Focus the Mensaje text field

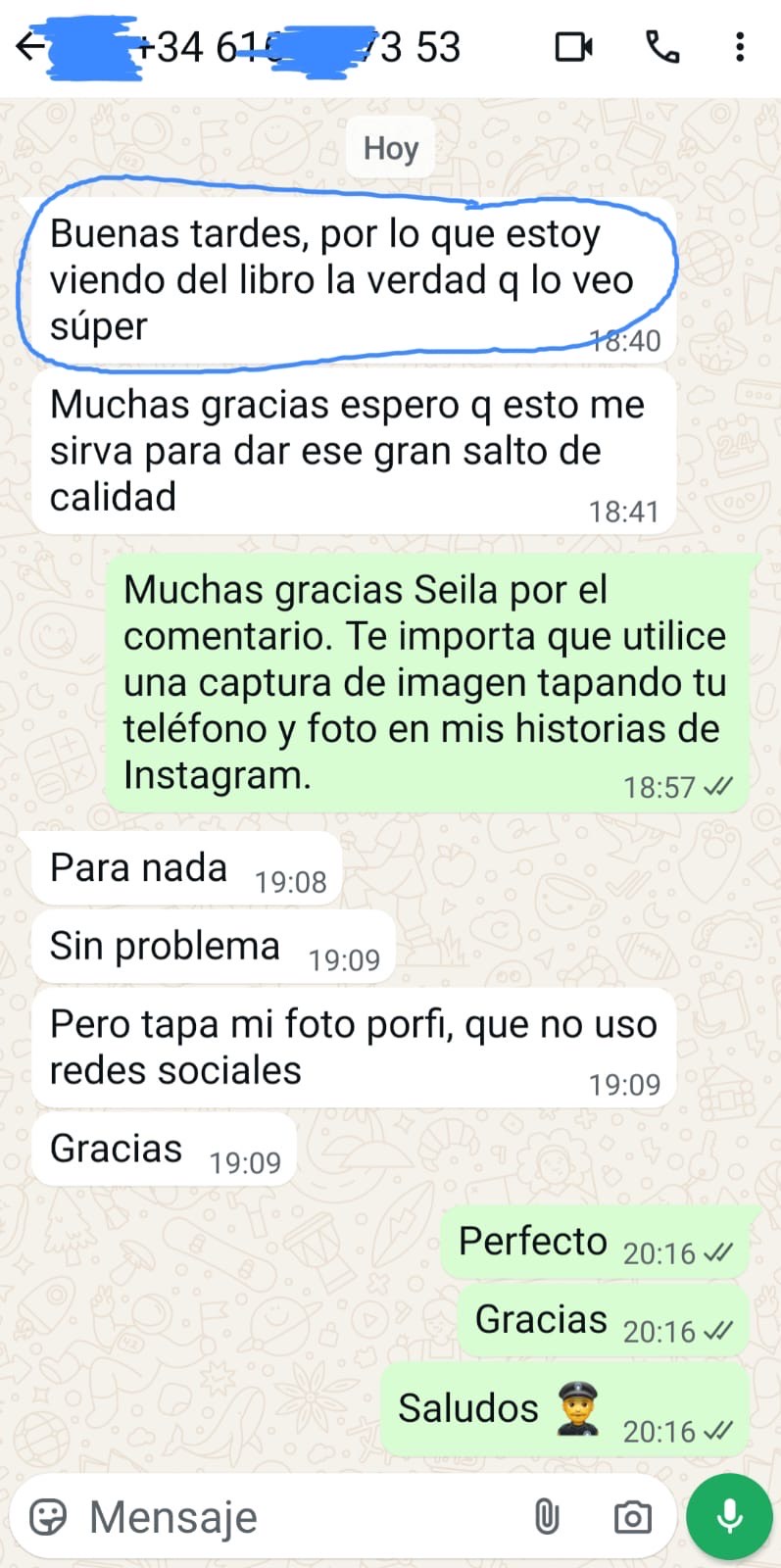point(294,1517)
